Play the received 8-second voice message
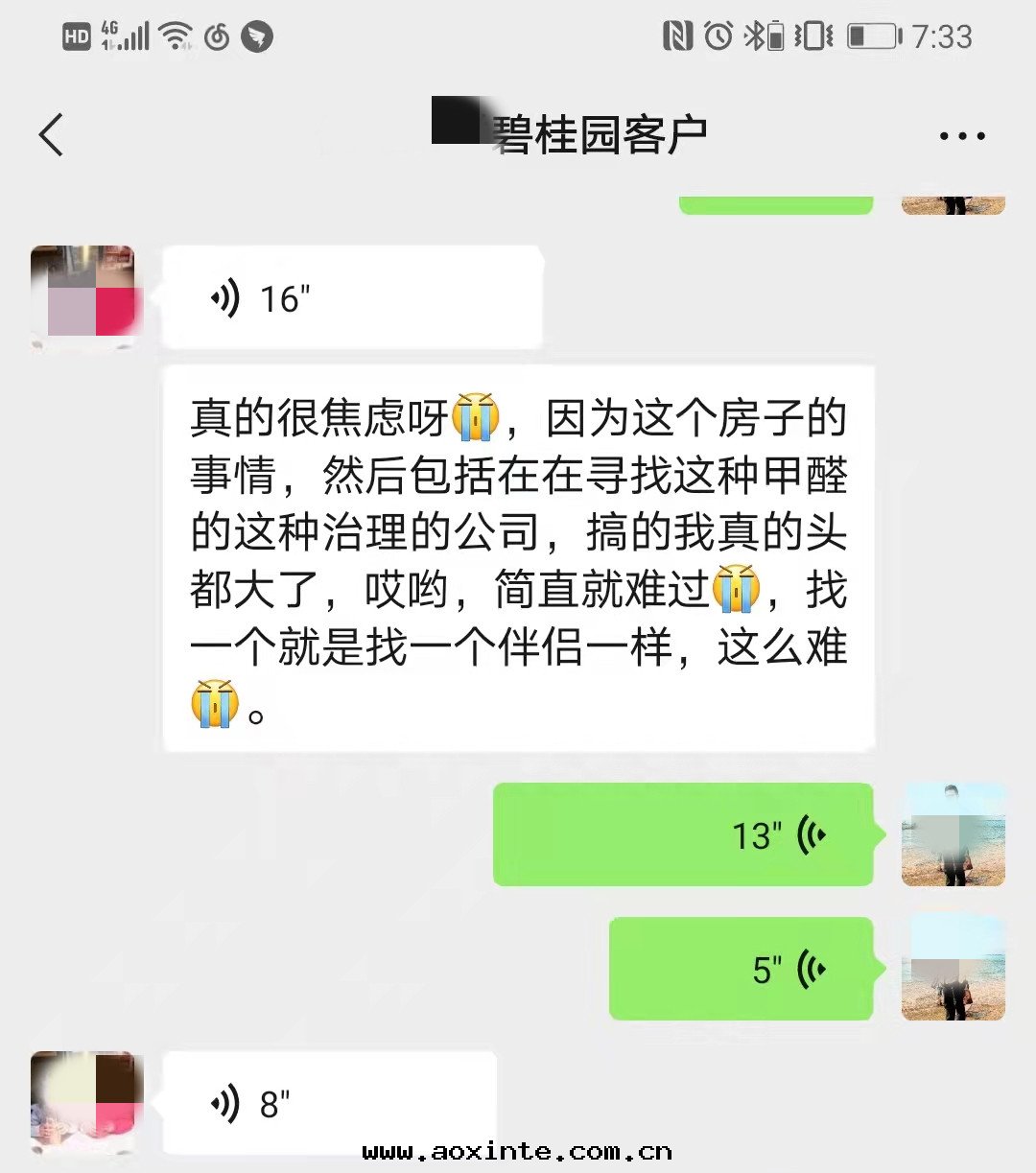Viewport: 1036px width, 1173px height. [x=329, y=1103]
